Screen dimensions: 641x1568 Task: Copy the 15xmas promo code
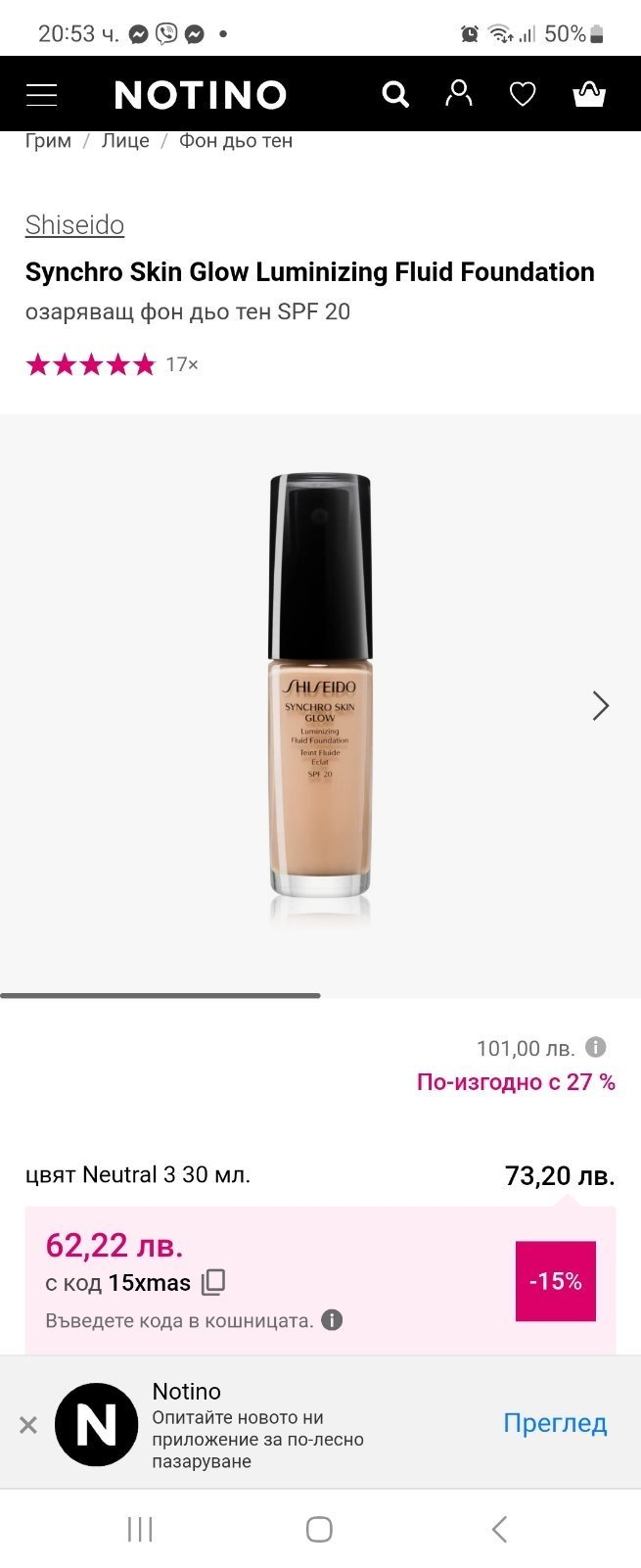click(213, 1282)
